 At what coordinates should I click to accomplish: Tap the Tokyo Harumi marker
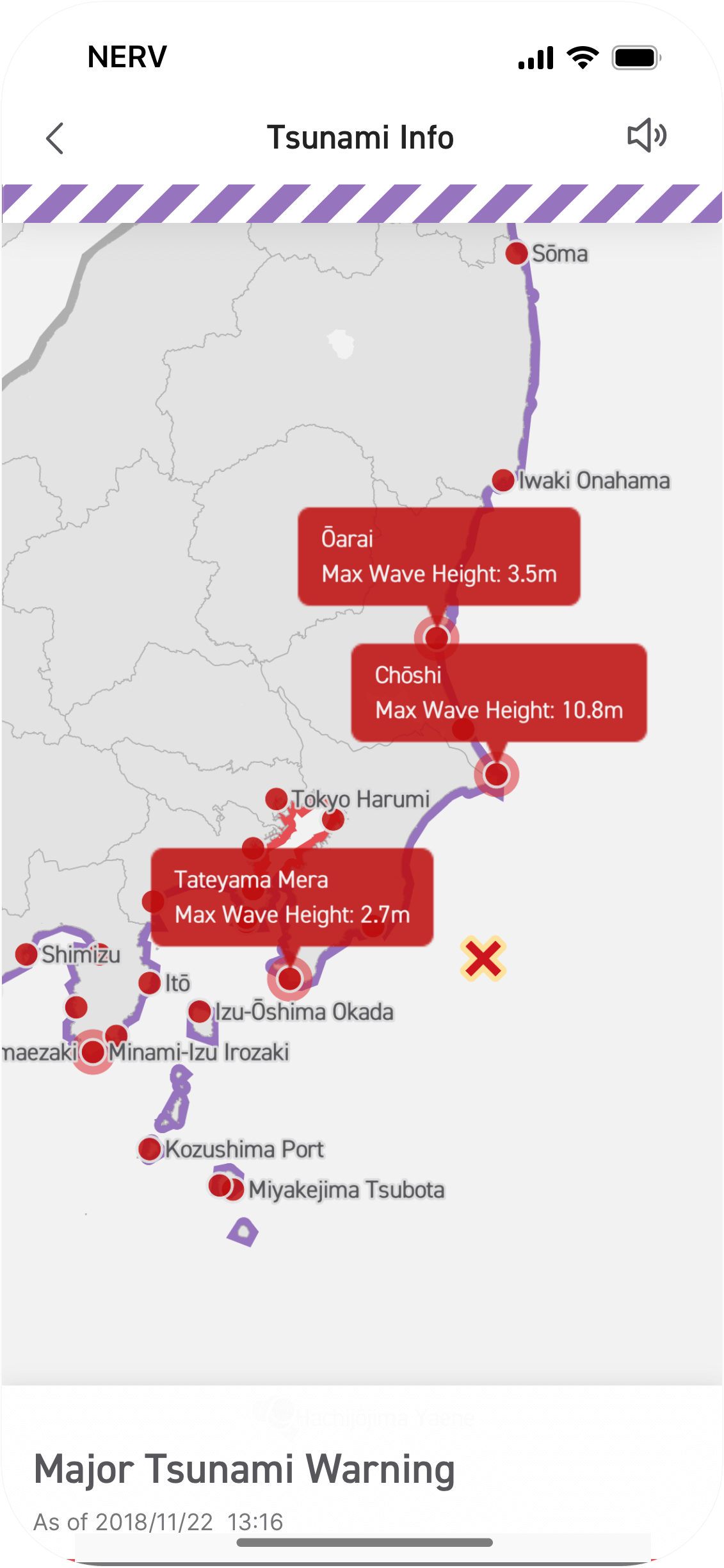(276, 797)
